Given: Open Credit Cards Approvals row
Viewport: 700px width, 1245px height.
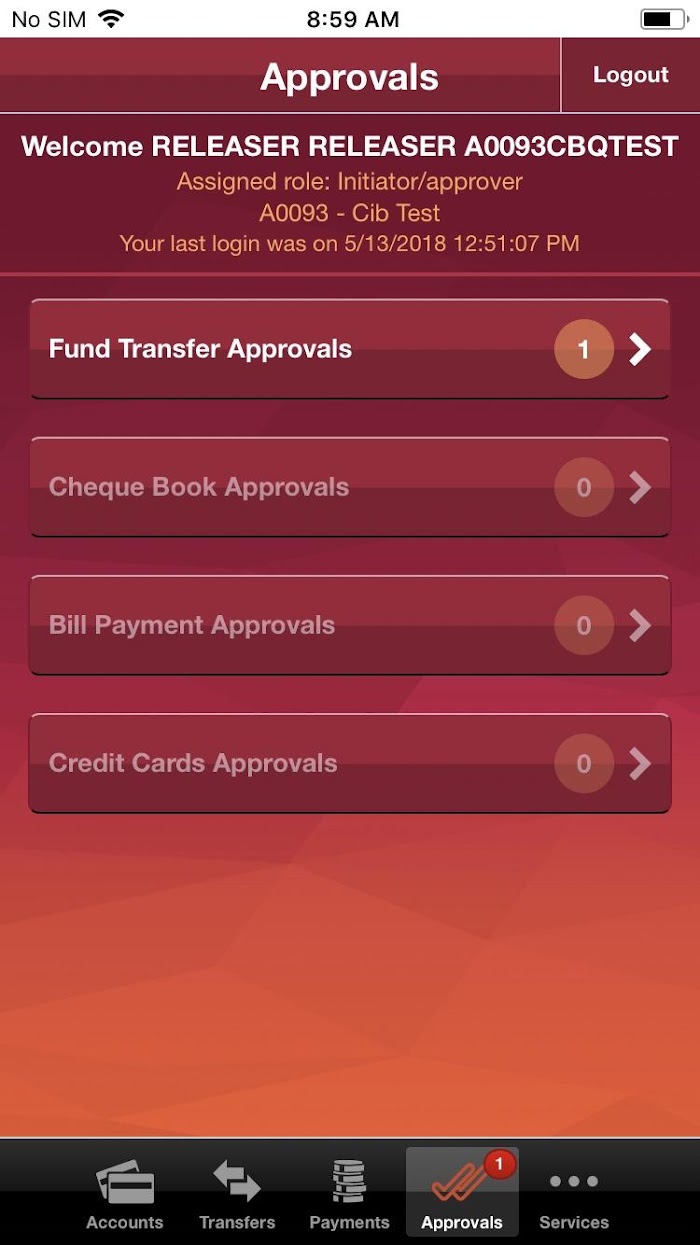Looking at the screenshot, I should pos(350,763).
